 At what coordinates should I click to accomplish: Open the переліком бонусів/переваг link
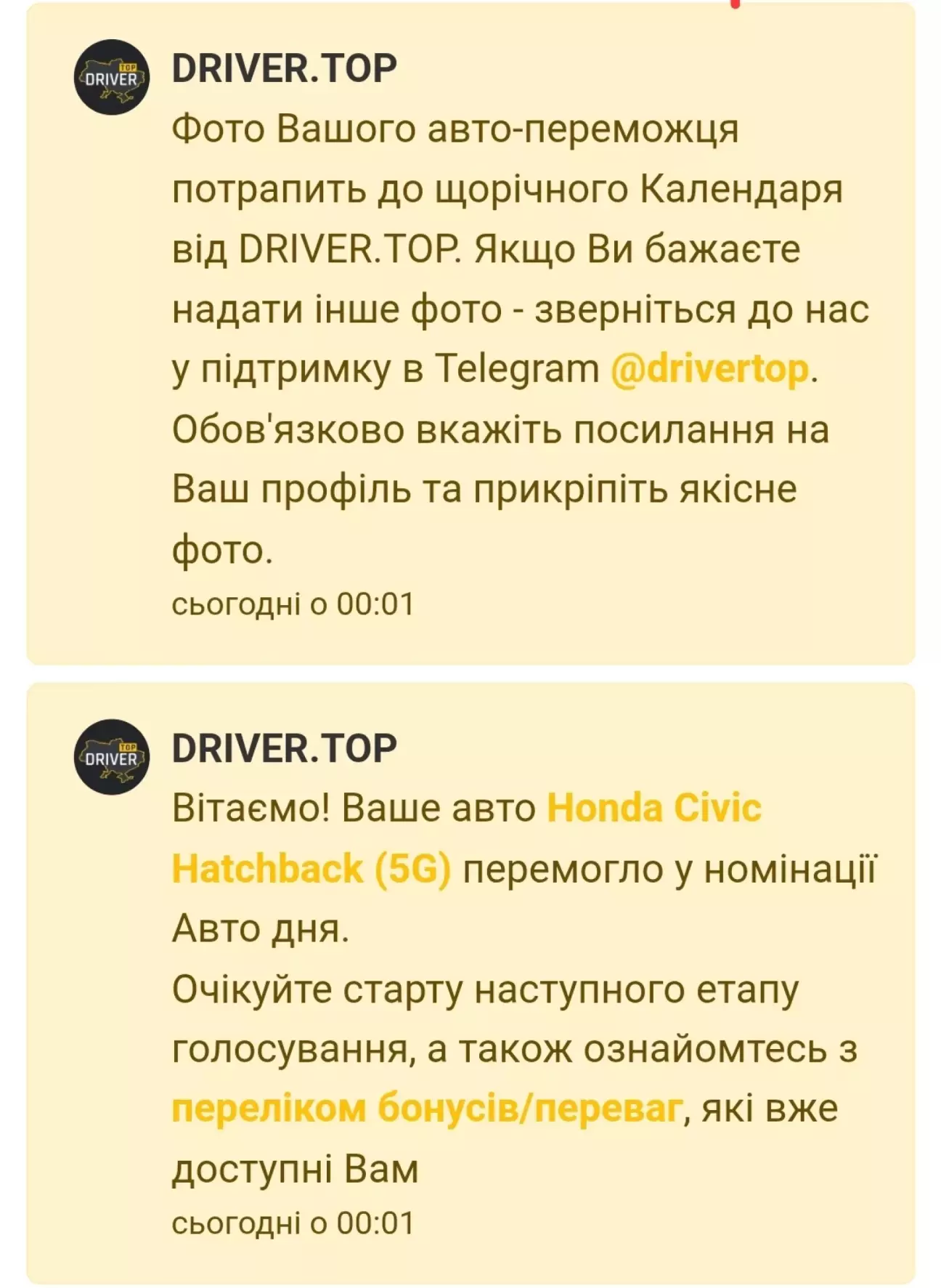click(427, 1109)
